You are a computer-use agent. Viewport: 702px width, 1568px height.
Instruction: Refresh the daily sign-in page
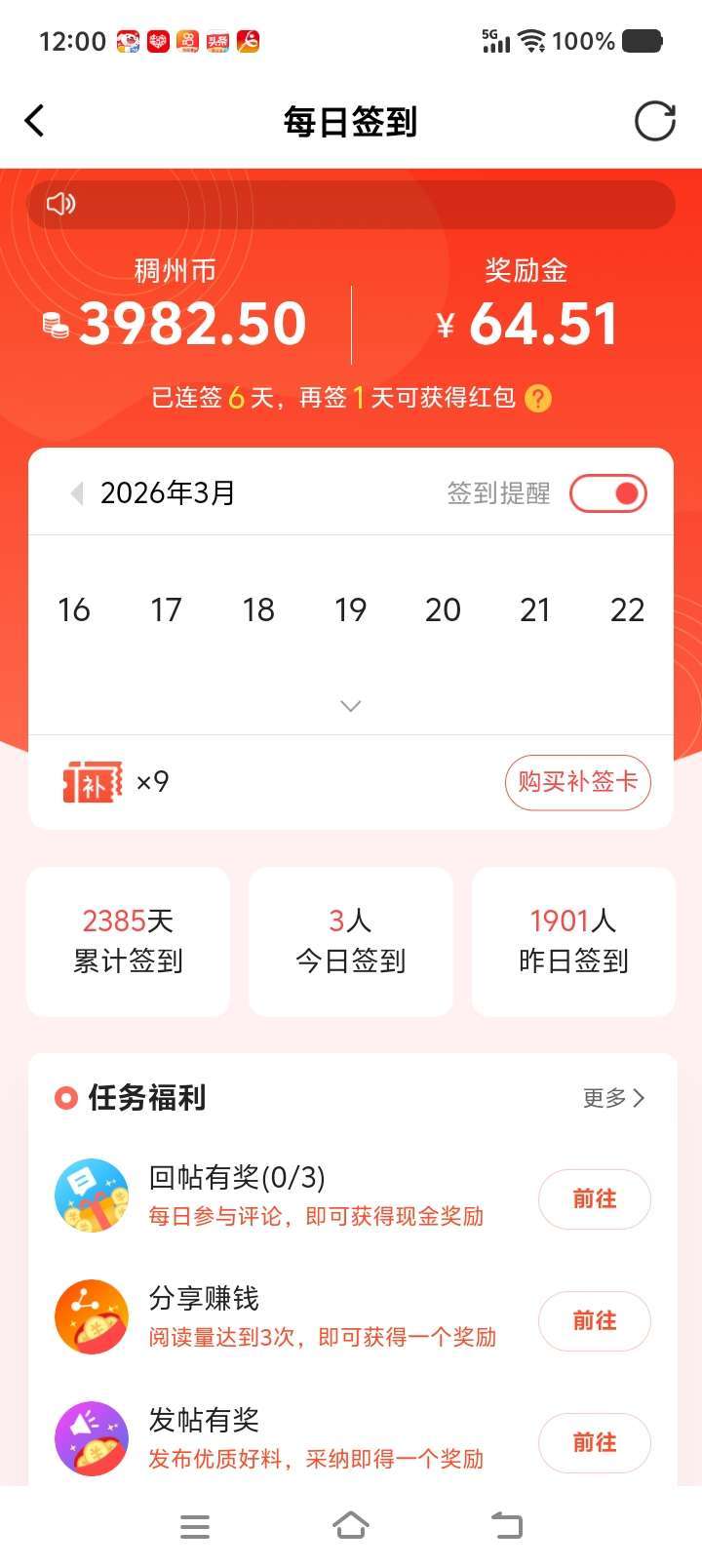pyautogui.click(x=654, y=122)
